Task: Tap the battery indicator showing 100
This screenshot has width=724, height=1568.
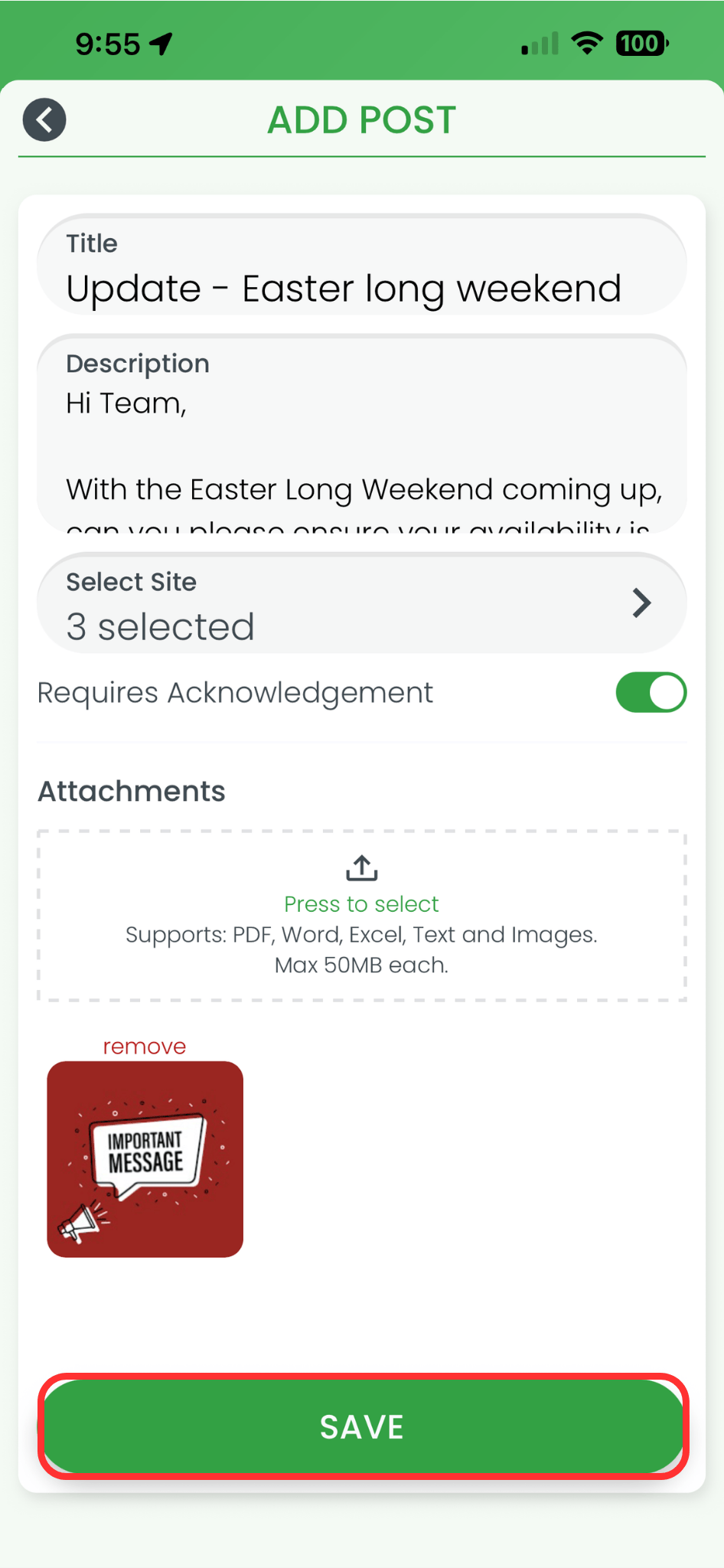Action: point(641,42)
